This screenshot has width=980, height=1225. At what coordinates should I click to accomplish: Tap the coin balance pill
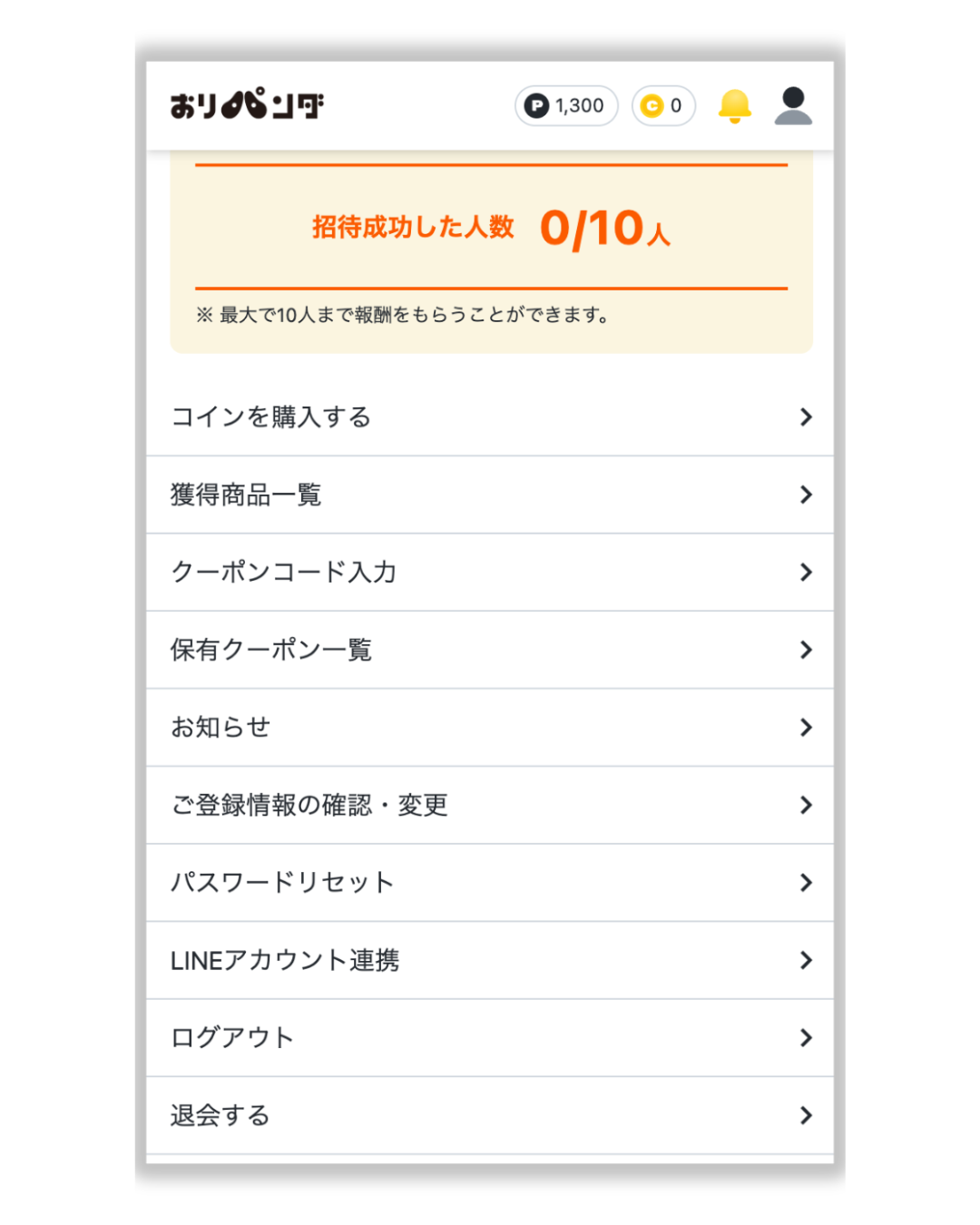pos(663,106)
